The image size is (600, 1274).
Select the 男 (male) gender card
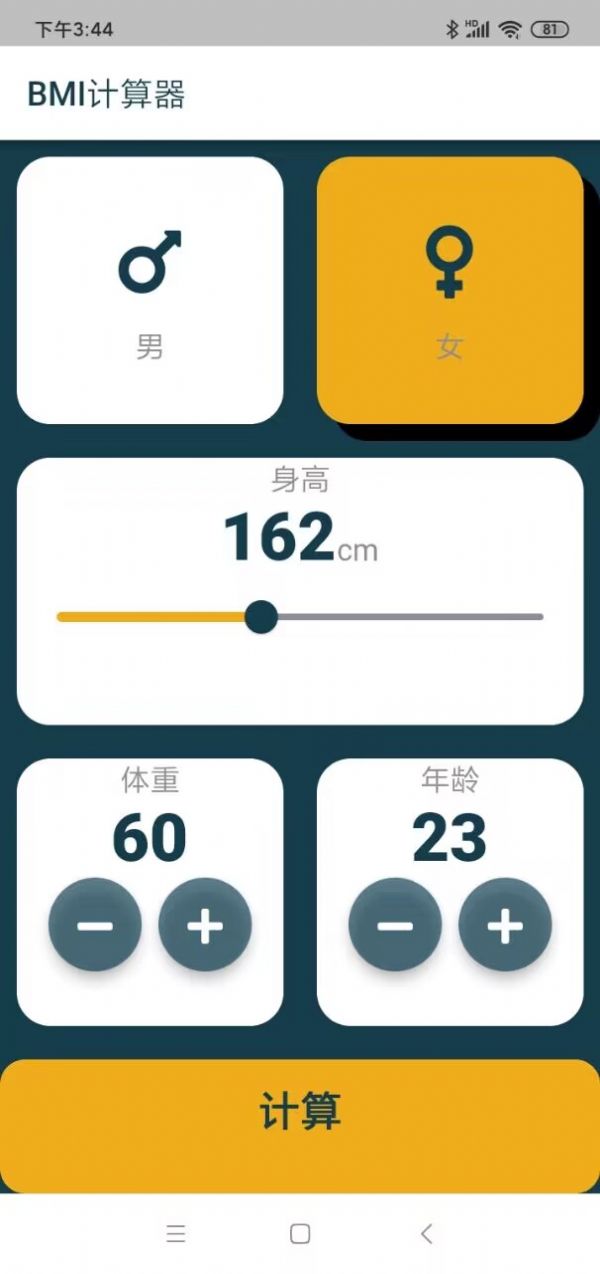150,290
